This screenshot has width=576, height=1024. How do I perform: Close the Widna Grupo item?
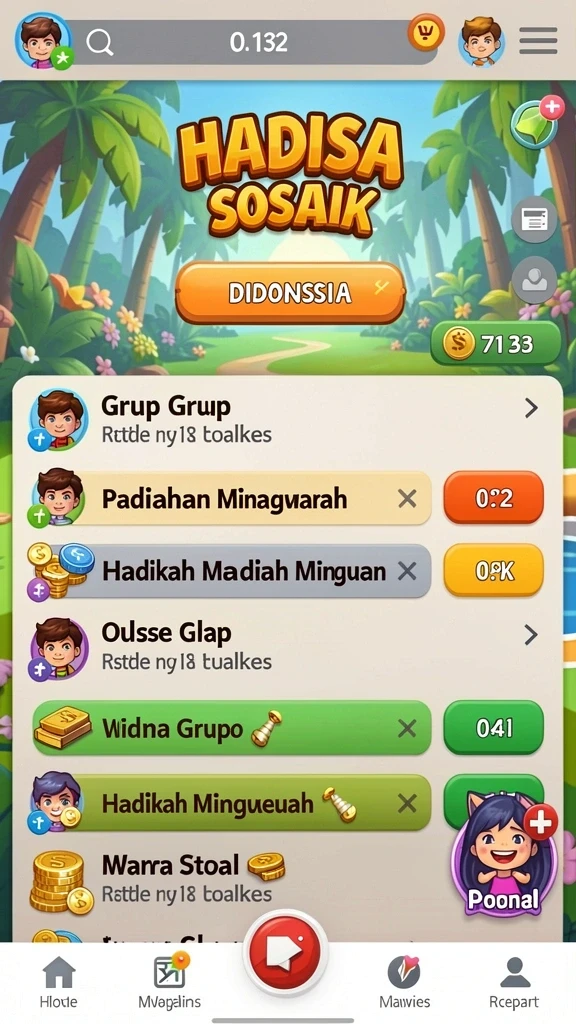pyautogui.click(x=407, y=729)
